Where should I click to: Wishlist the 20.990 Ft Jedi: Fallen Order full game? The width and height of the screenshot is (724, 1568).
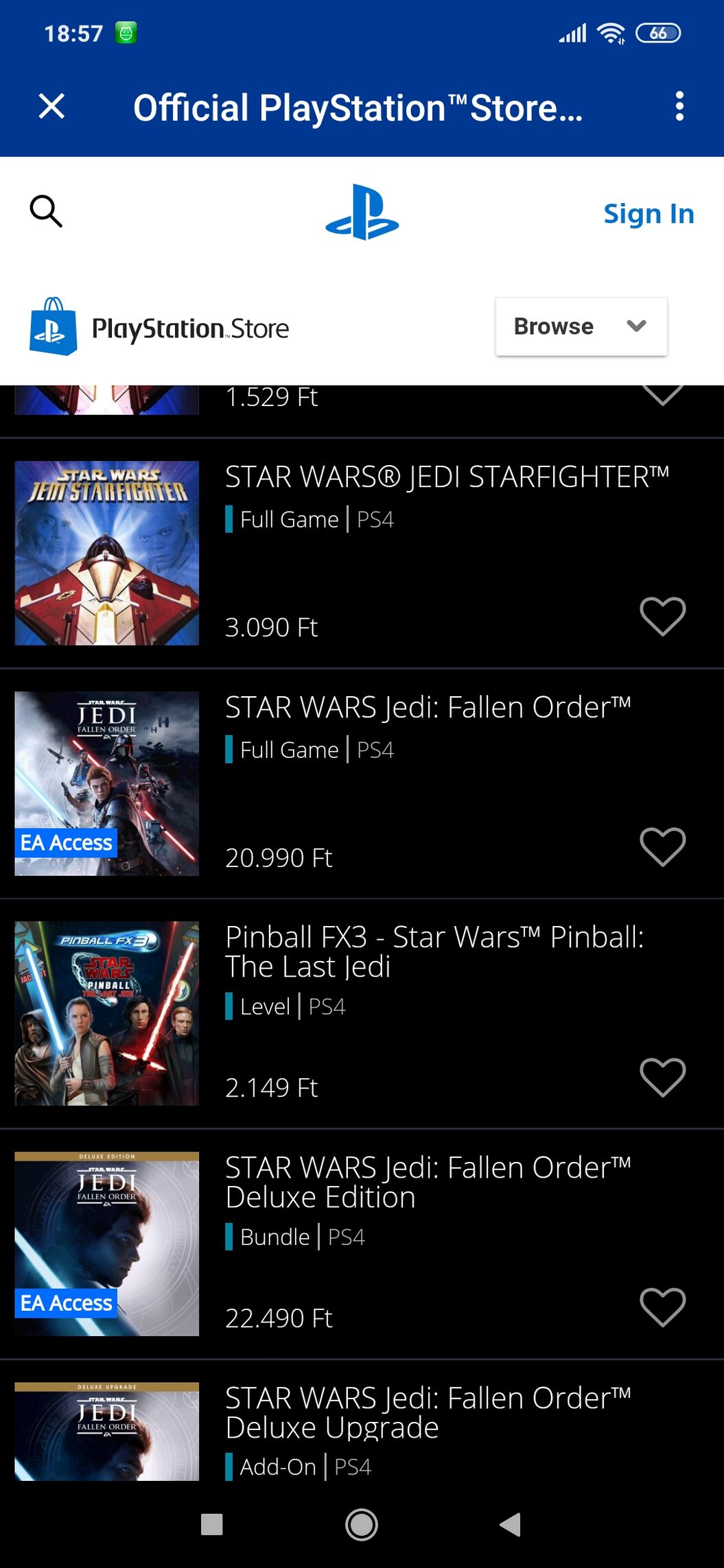pos(662,846)
